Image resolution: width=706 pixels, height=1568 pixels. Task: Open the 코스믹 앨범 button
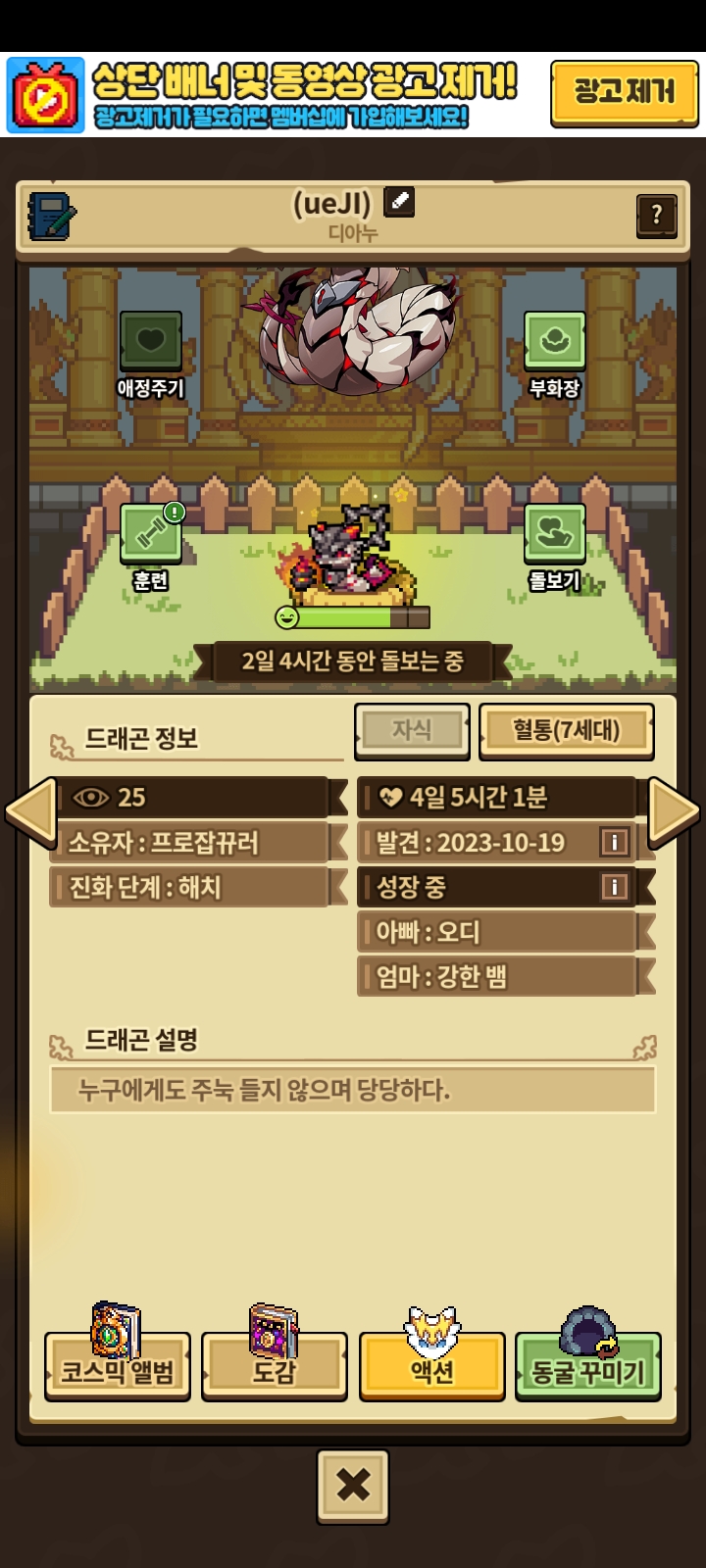click(x=117, y=1366)
